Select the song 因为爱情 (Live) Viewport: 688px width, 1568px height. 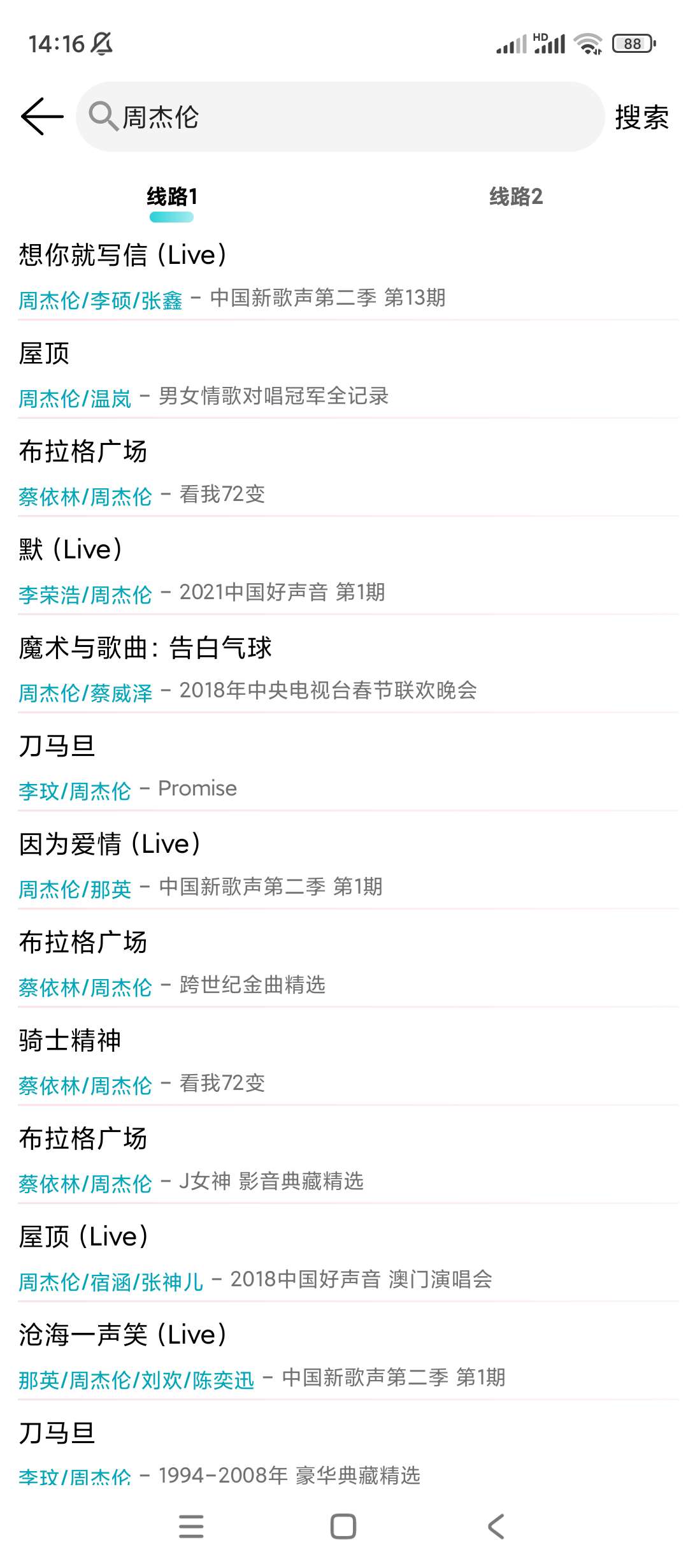pos(344,864)
